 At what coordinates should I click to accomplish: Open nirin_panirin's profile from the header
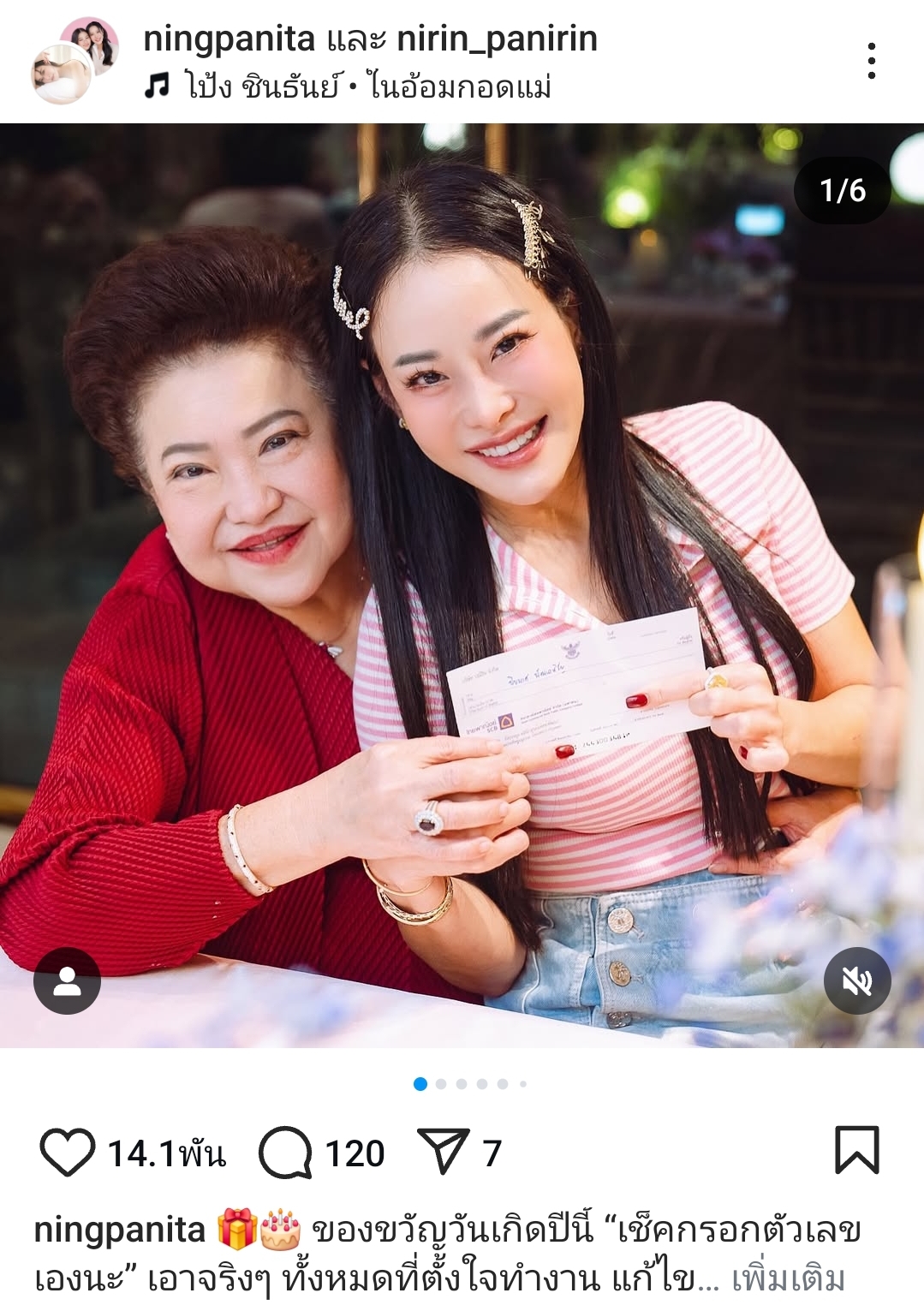tap(497, 39)
